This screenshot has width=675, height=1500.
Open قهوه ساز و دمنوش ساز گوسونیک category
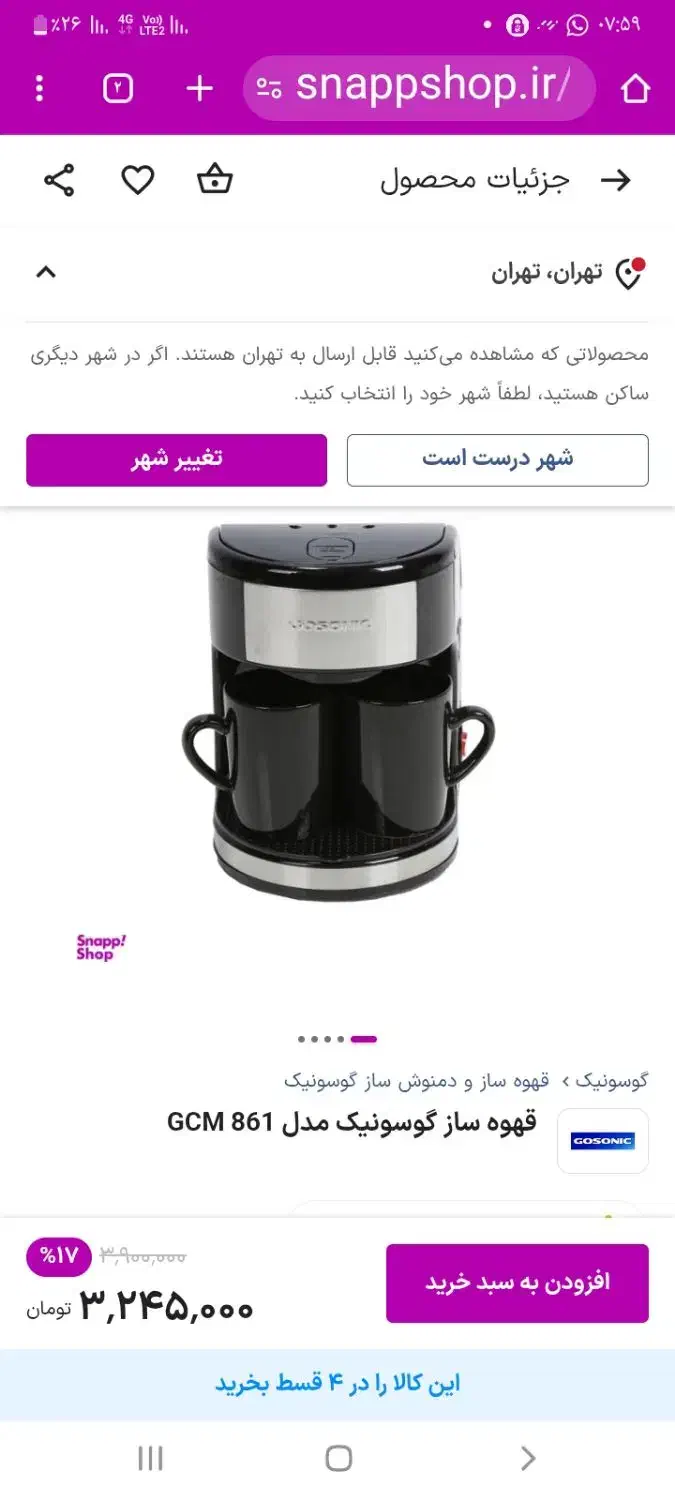pos(417,1081)
